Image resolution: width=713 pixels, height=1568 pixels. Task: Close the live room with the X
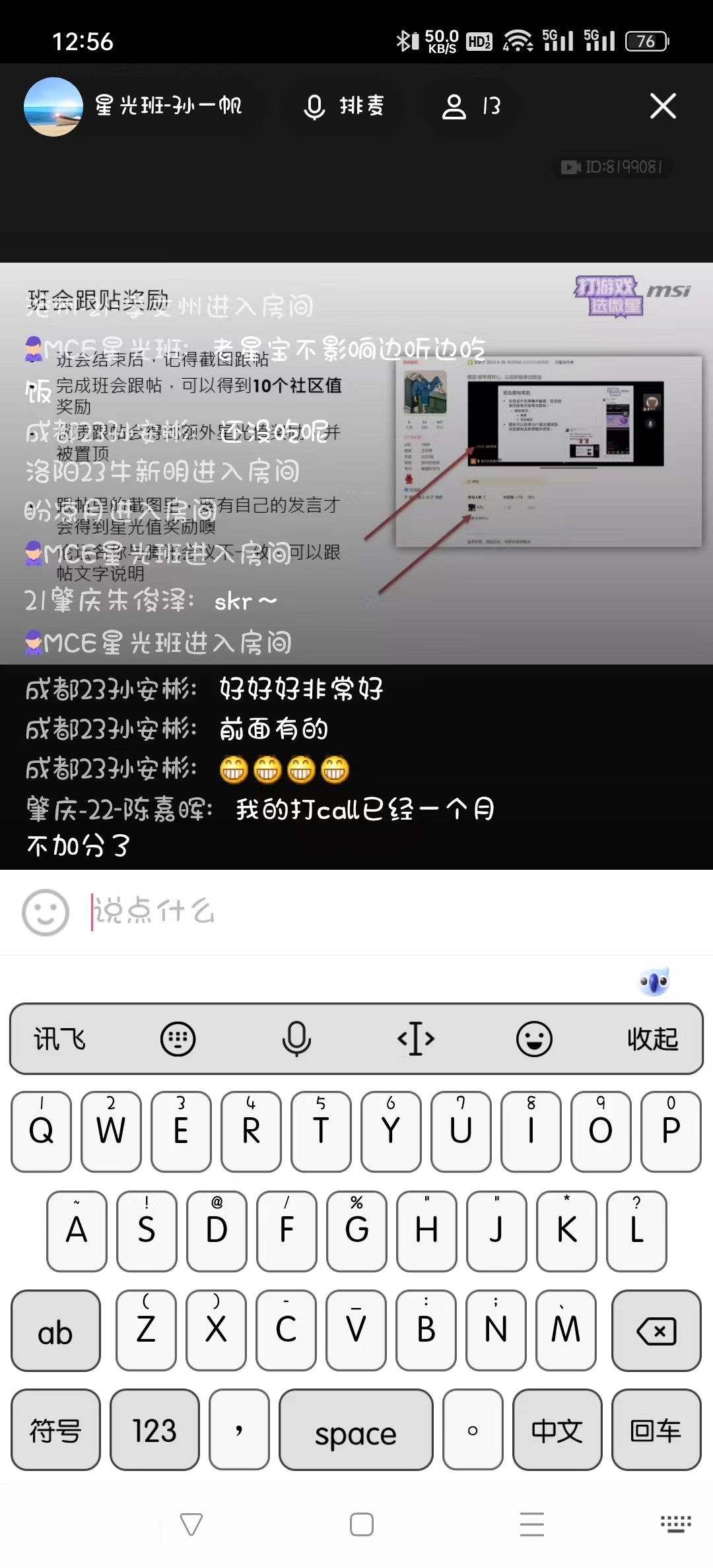(x=663, y=106)
